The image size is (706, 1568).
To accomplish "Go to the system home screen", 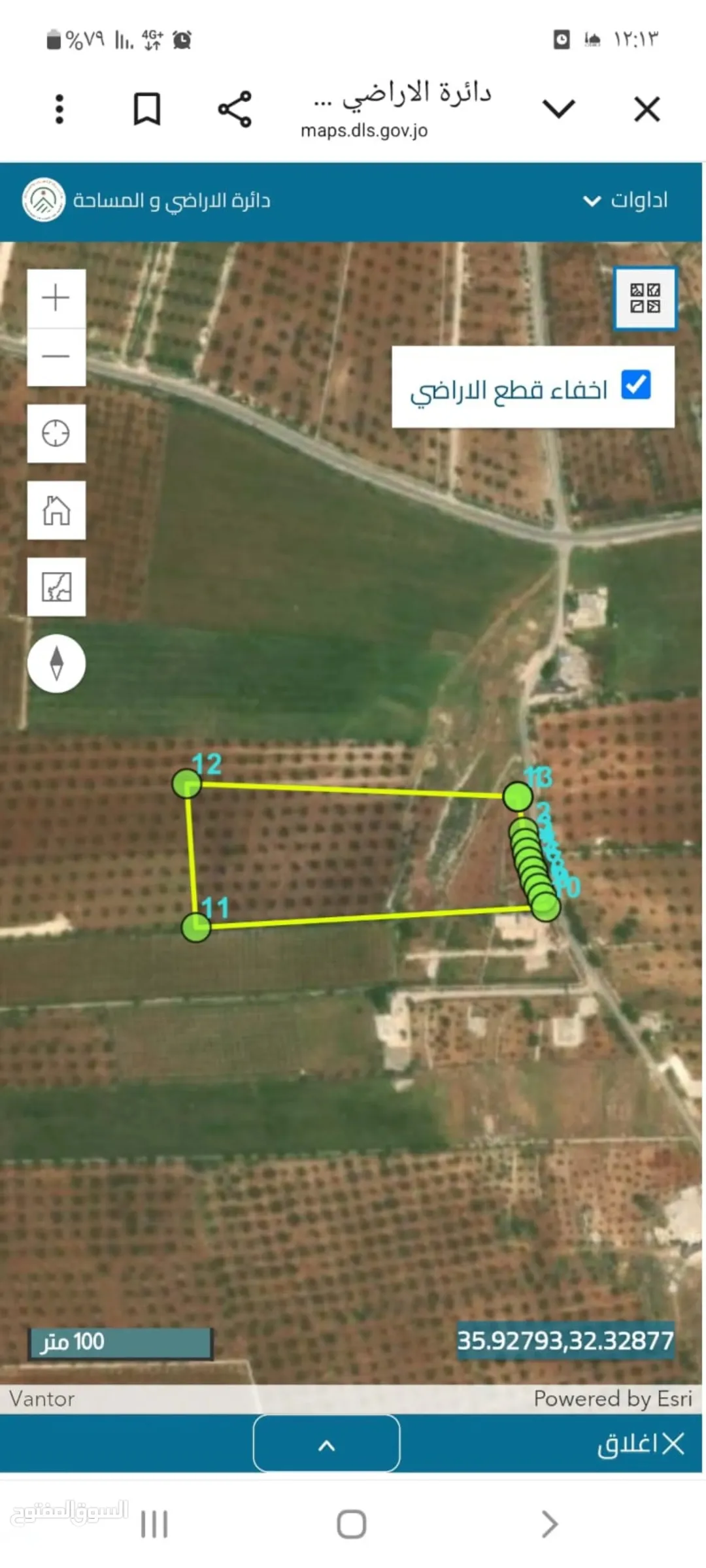I will [352, 1525].
